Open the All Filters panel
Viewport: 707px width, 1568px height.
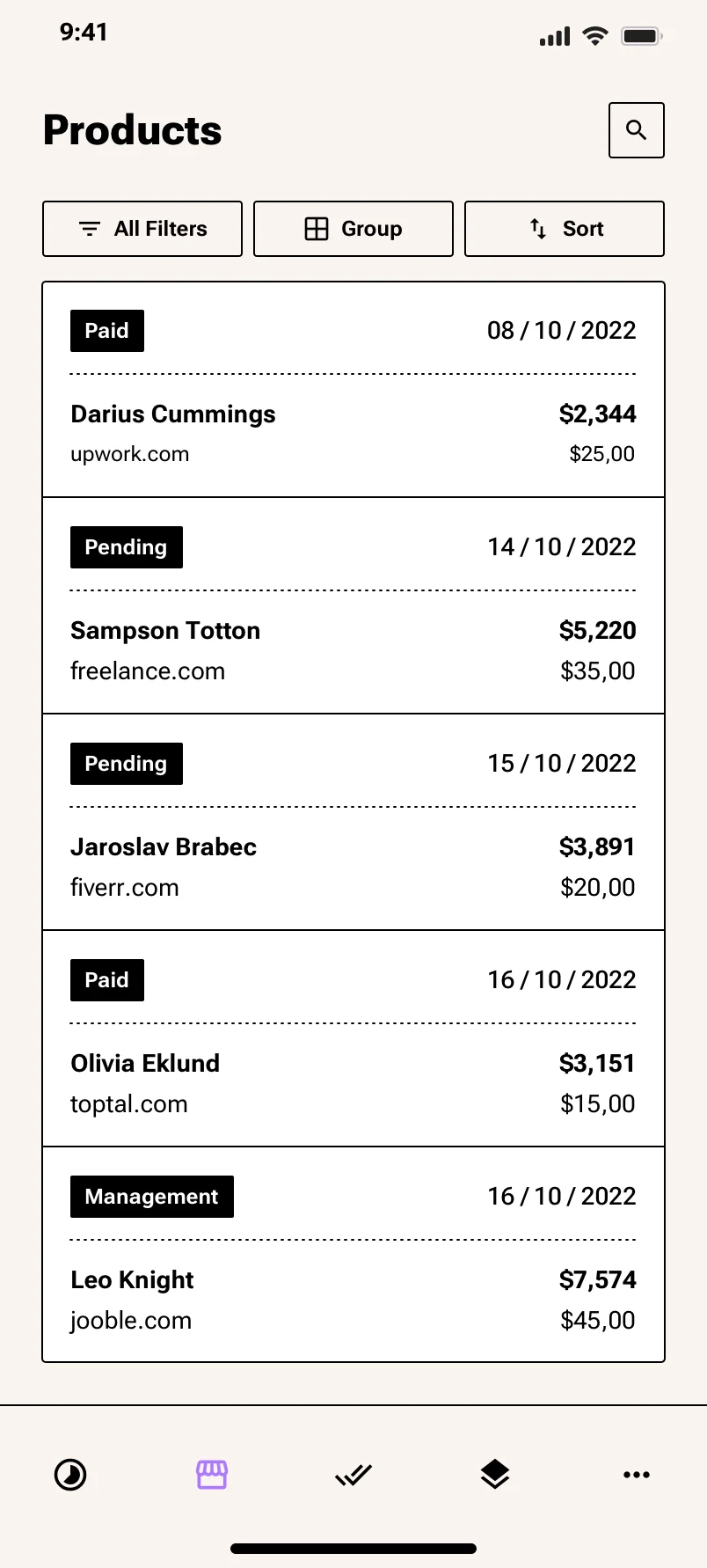pos(142,229)
